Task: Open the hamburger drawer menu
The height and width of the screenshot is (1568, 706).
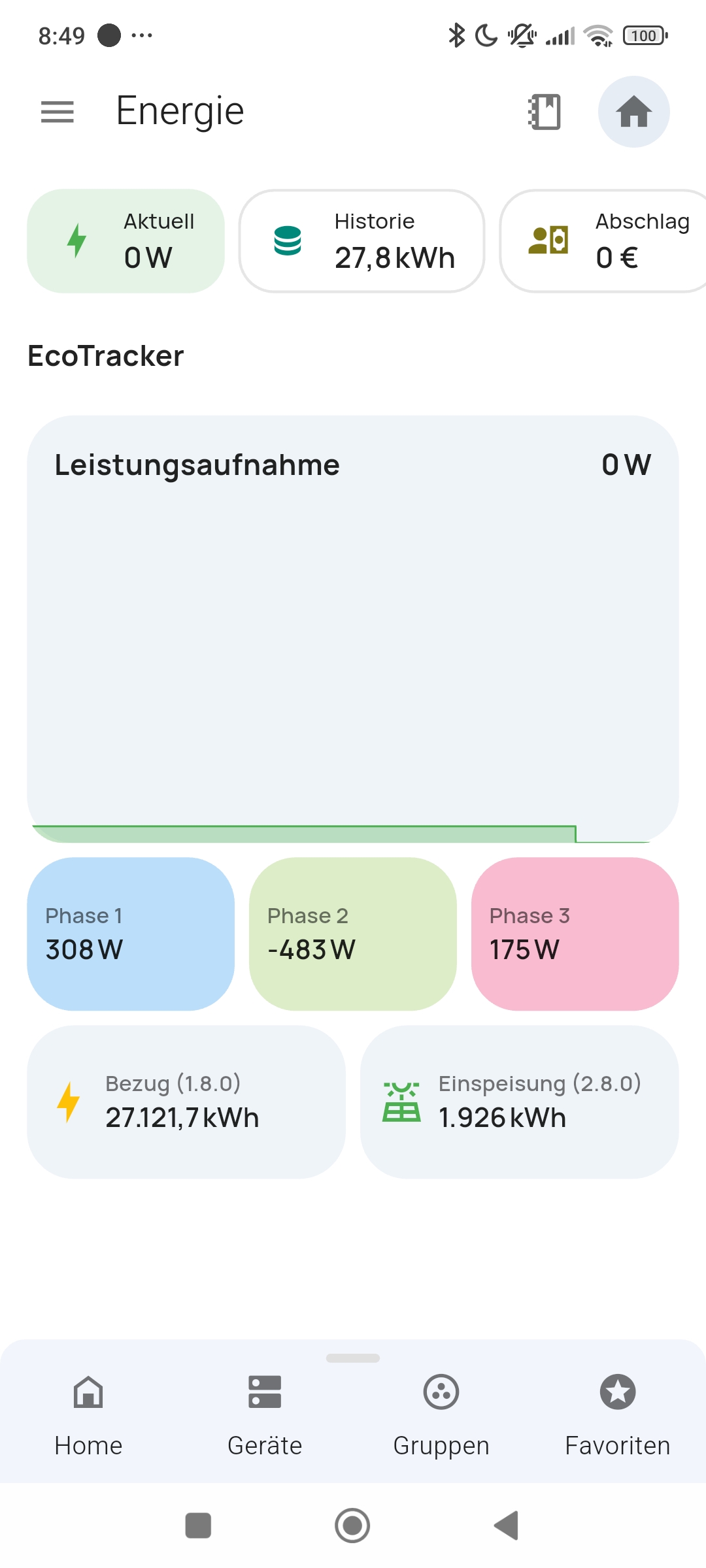Action: click(58, 112)
